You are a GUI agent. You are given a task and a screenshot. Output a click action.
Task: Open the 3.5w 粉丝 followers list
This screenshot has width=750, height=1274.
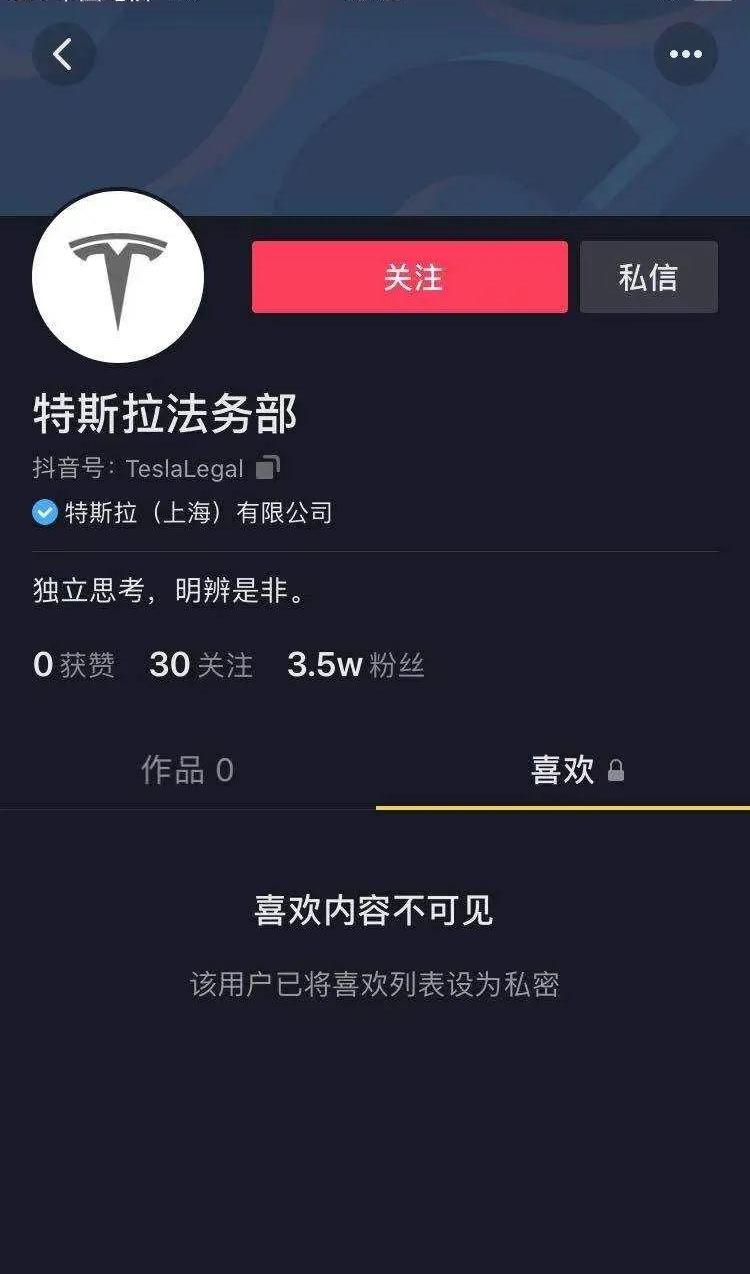(355, 664)
